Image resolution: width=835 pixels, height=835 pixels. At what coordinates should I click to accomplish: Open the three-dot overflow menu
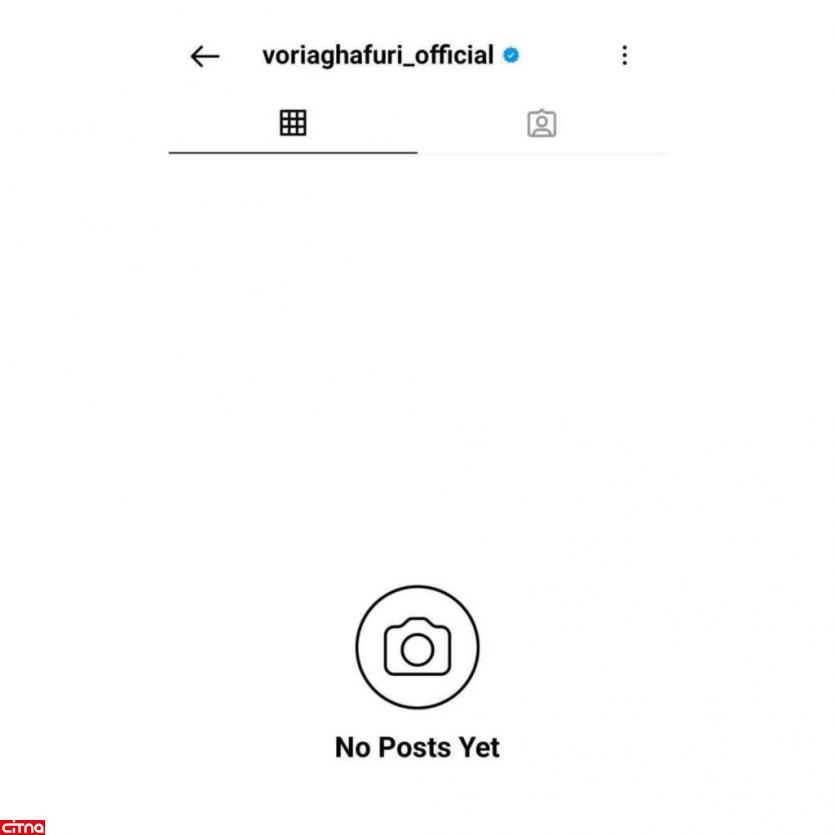click(x=625, y=55)
